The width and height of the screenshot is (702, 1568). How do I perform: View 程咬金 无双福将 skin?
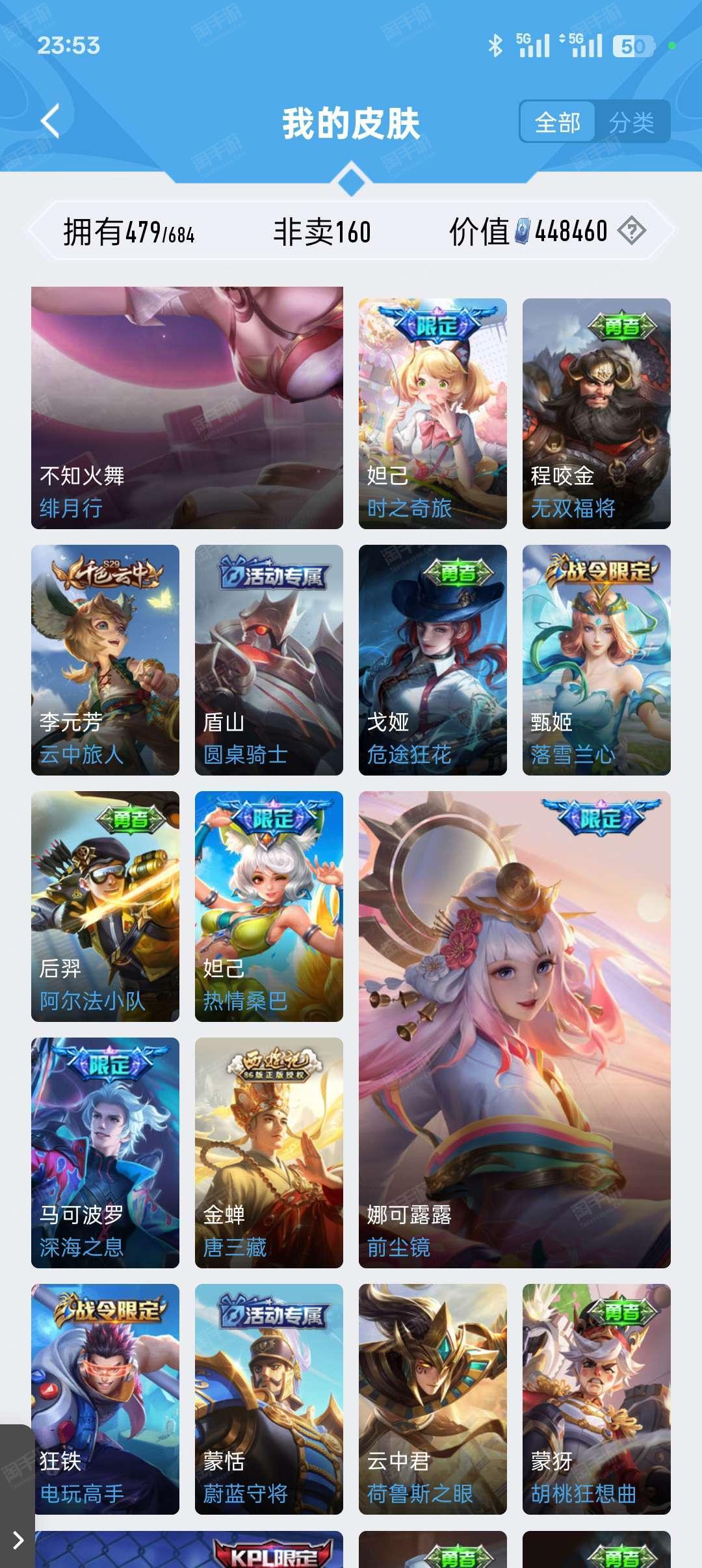(x=597, y=413)
